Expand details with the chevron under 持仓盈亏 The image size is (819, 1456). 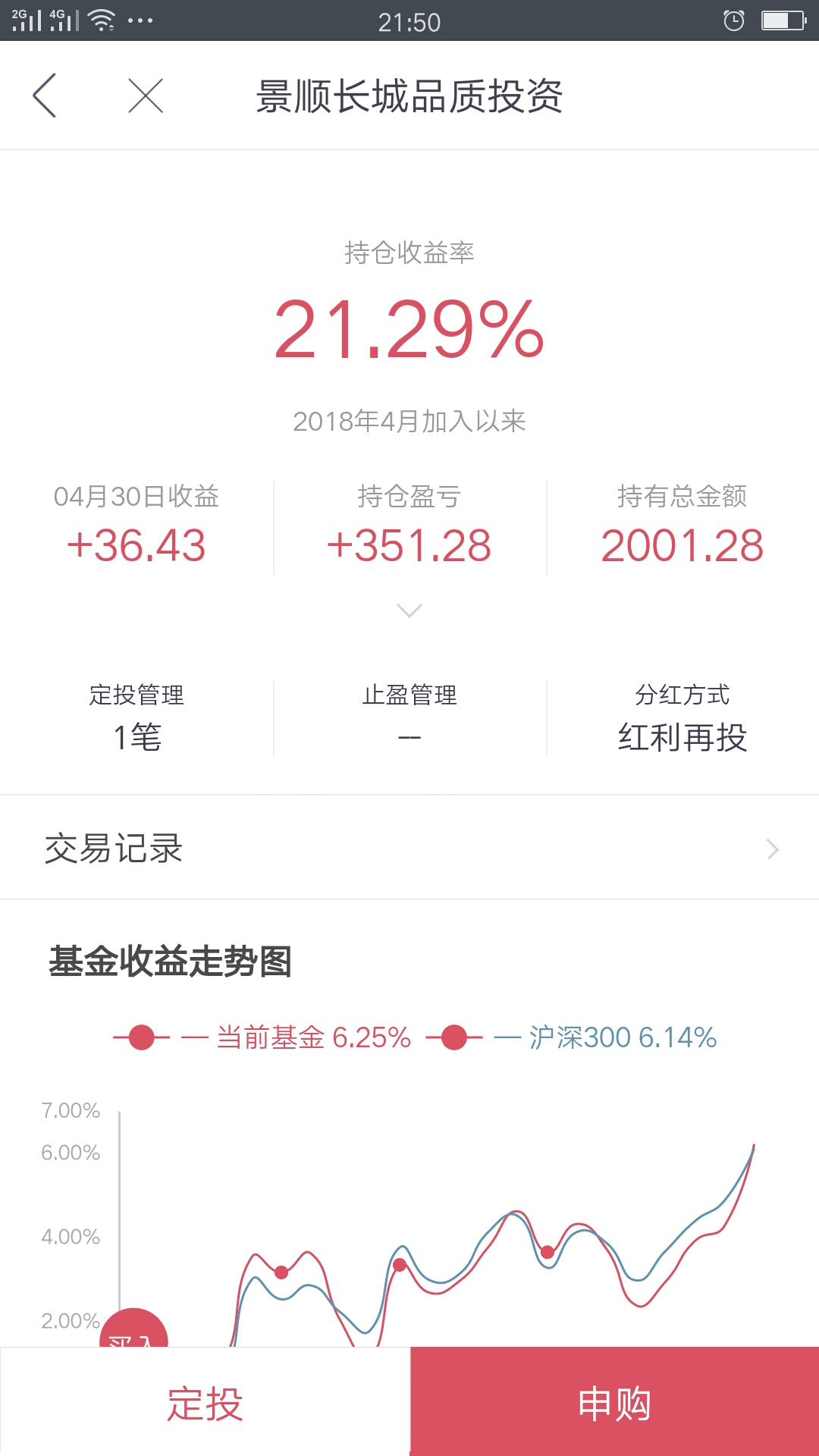(409, 610)
